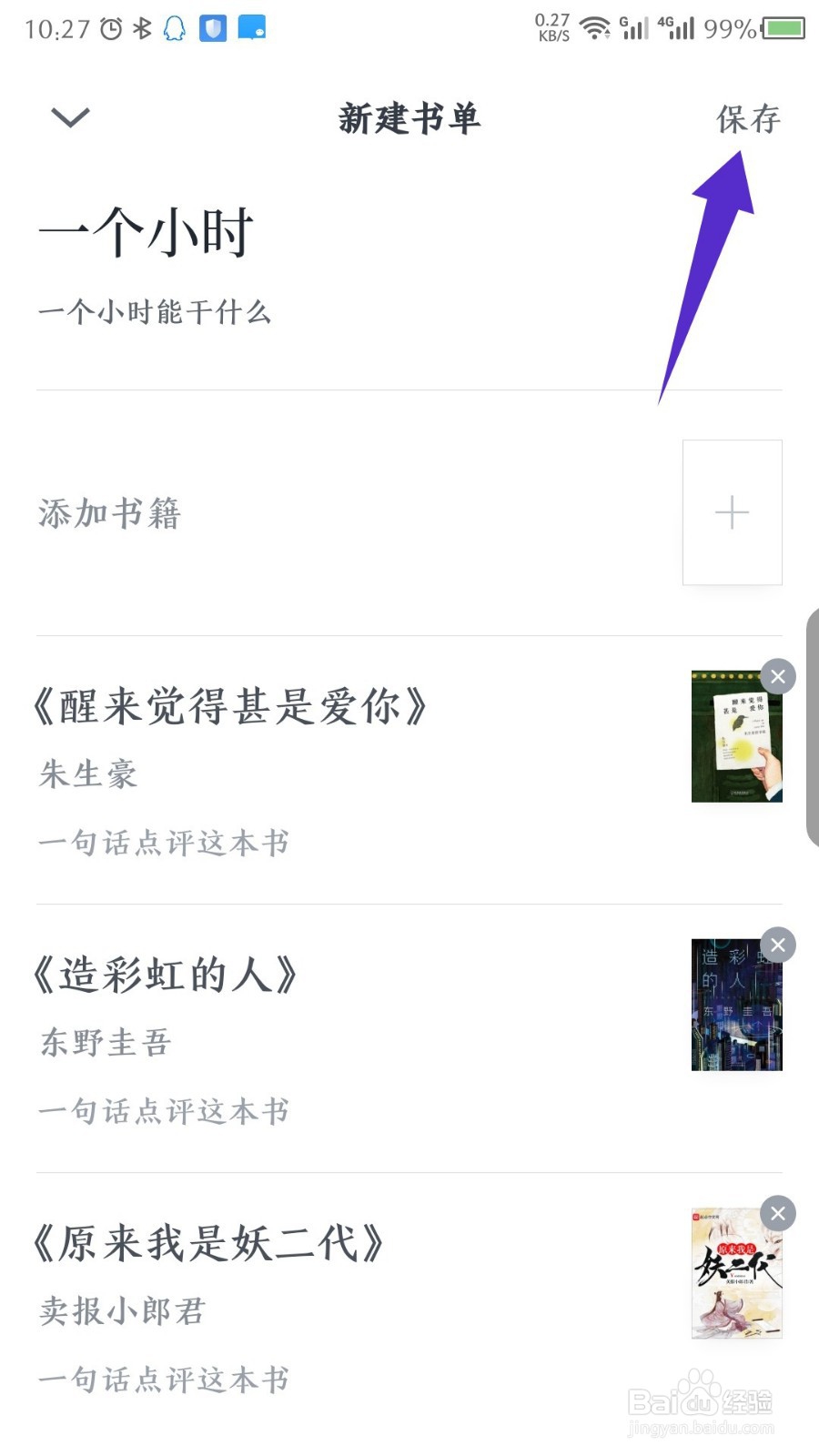Tap the plus icon to add a book
Image resolution: width=819 pixels, height=1456 pixels.
(732, 512)
